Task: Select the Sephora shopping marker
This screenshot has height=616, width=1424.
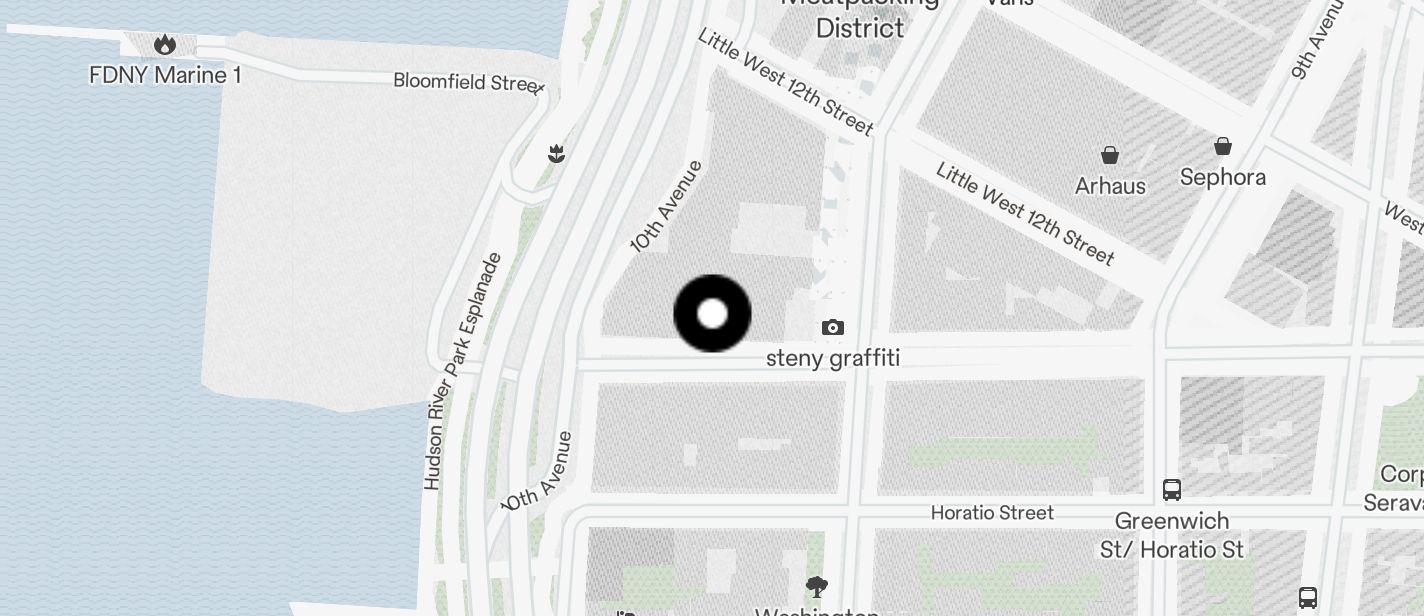Action: point(1222,147)
